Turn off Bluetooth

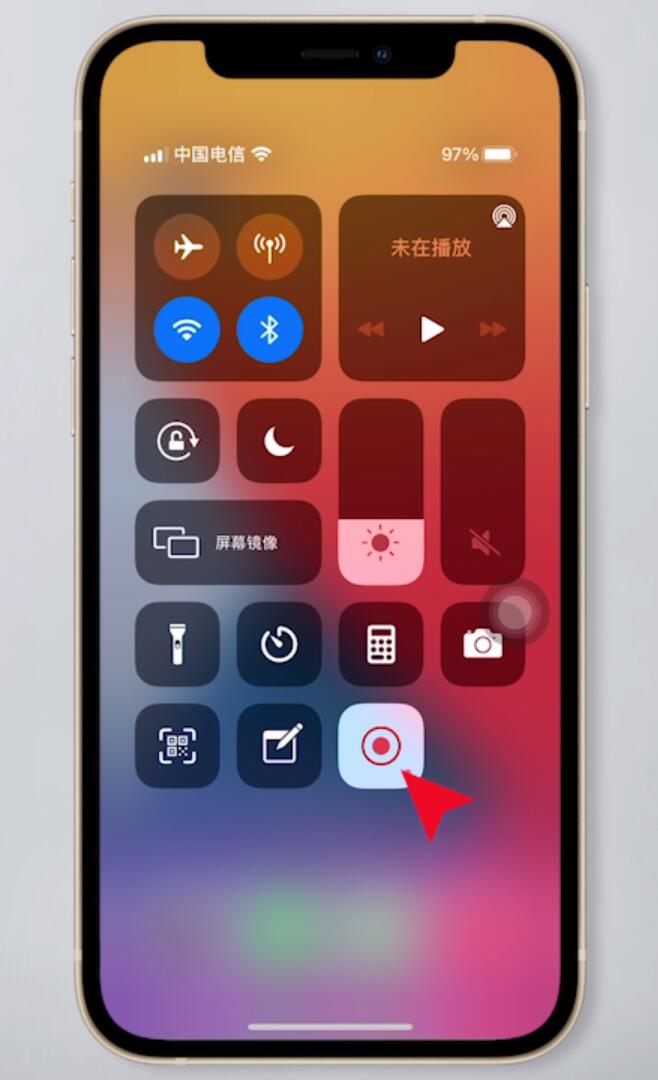[x=269, y=329]
